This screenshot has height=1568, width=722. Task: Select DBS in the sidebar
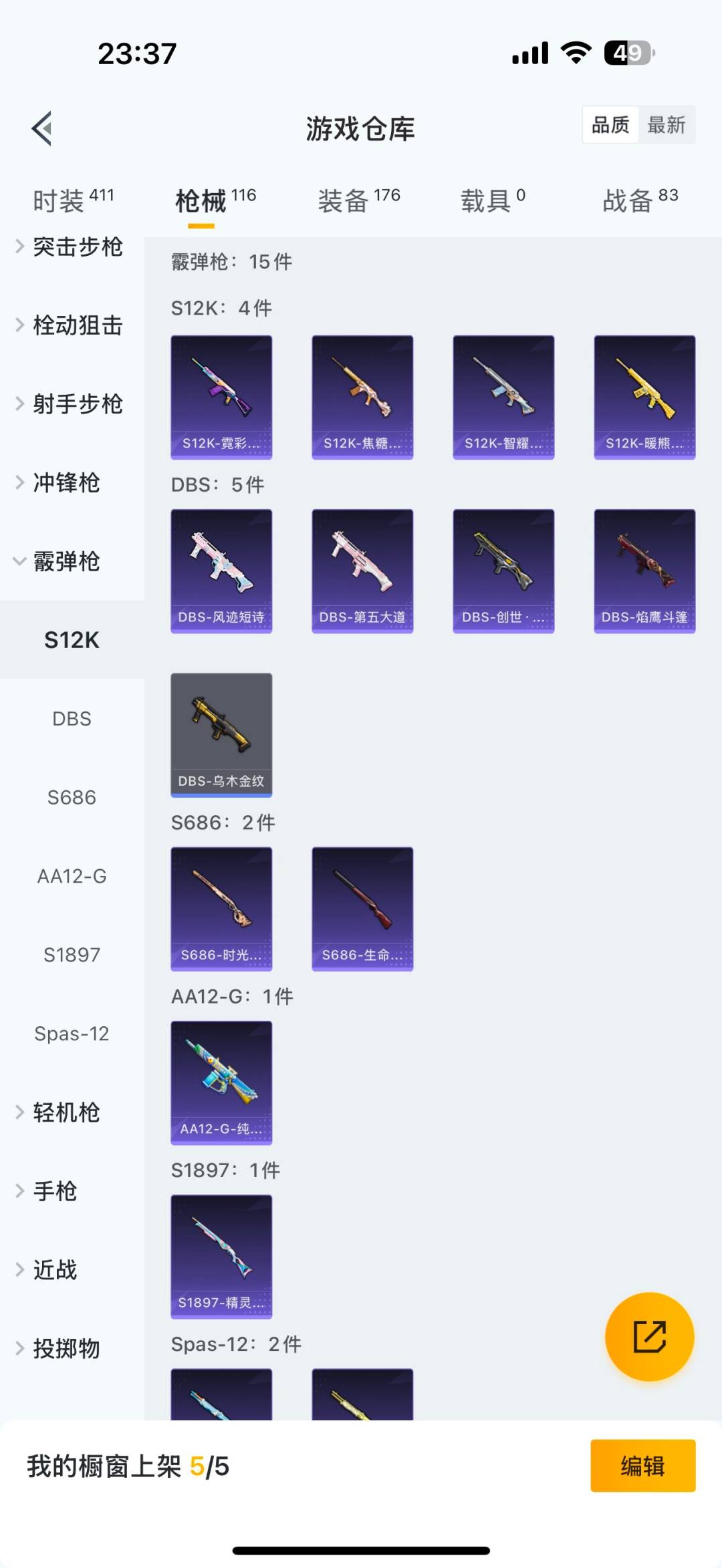coord(72,718)
